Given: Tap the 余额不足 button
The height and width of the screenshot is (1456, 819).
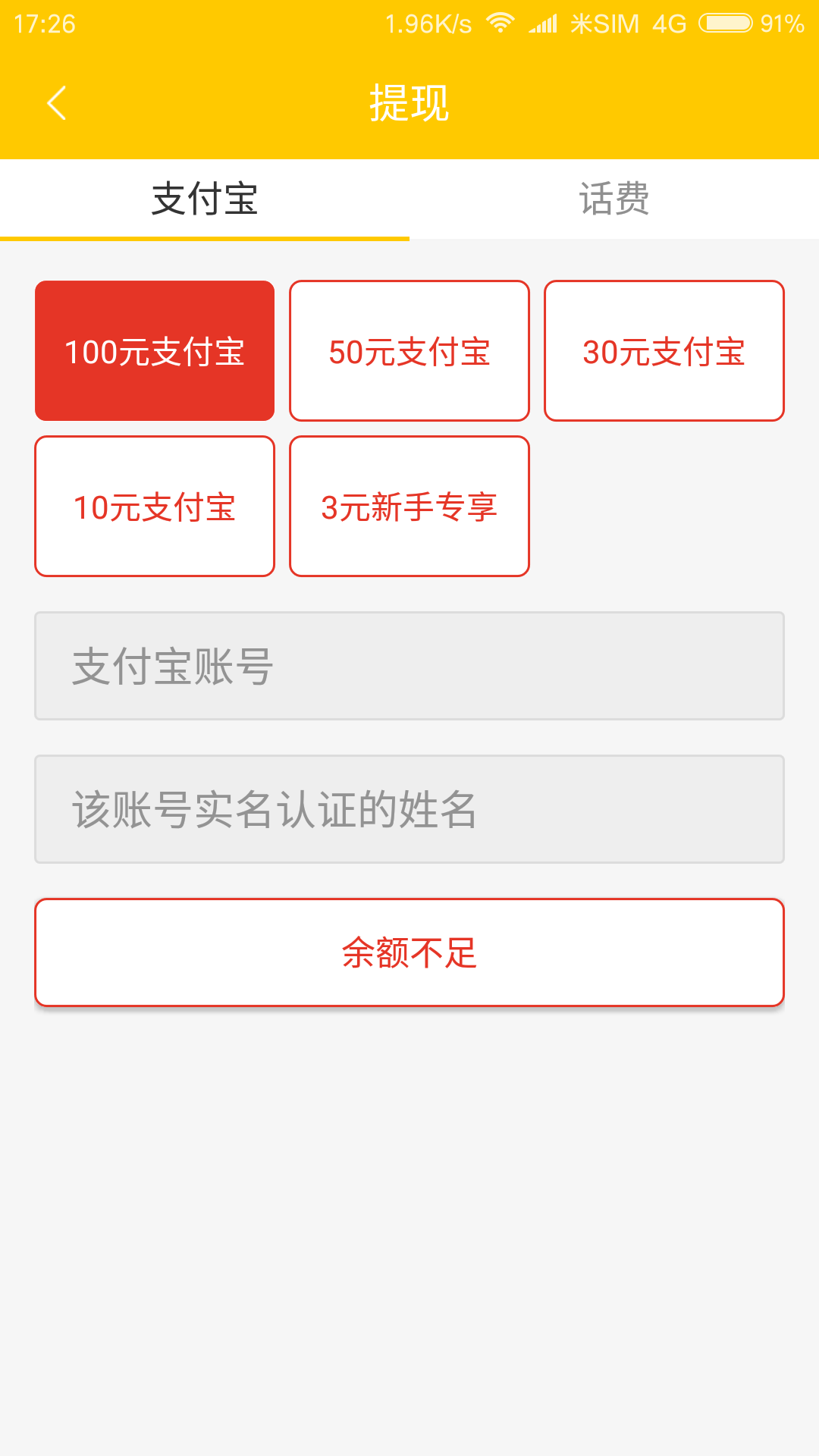Looking at the screenshot, I should click(x=409, y=952).
